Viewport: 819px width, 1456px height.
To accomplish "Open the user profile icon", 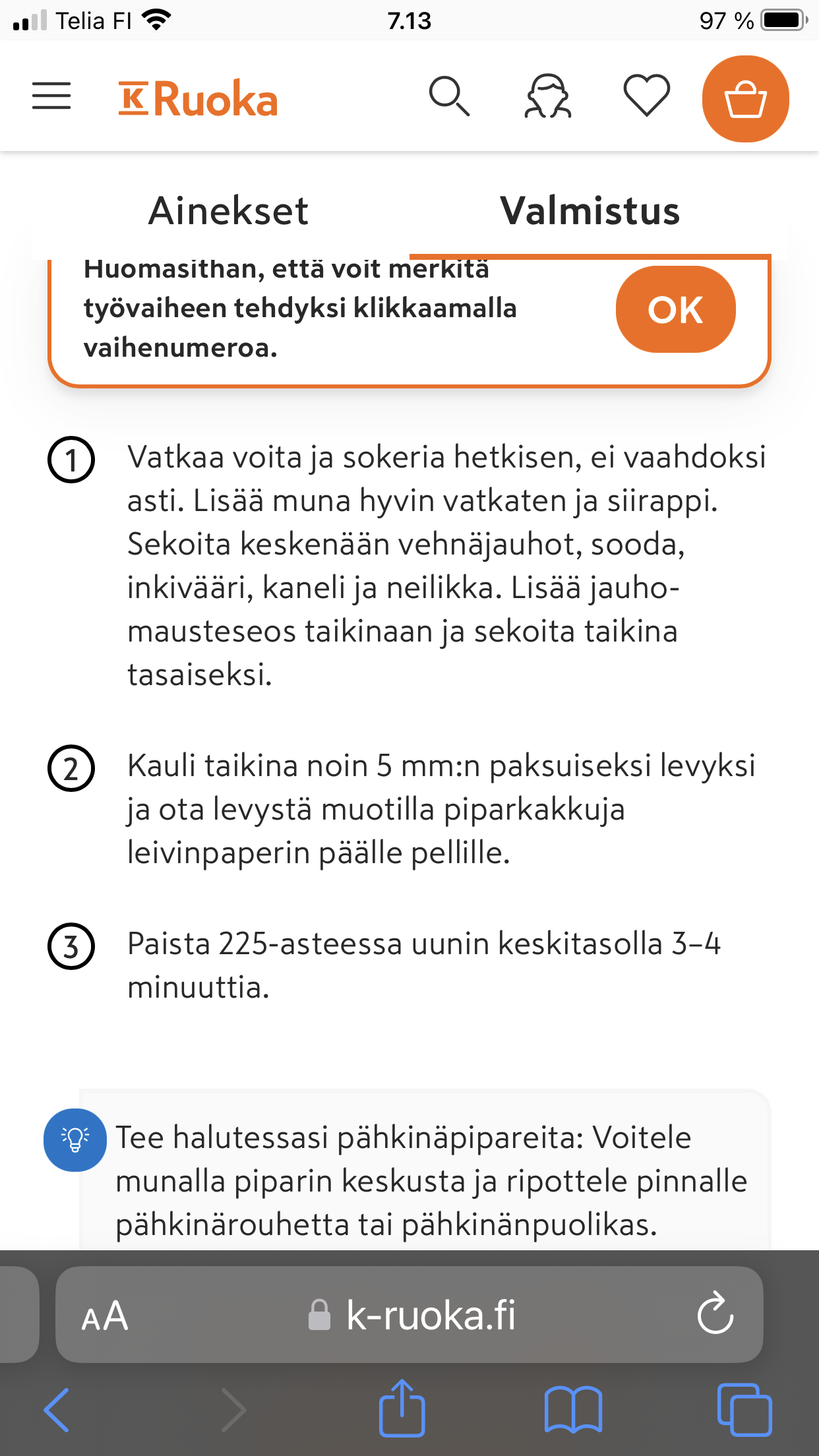I will point(547,97).
